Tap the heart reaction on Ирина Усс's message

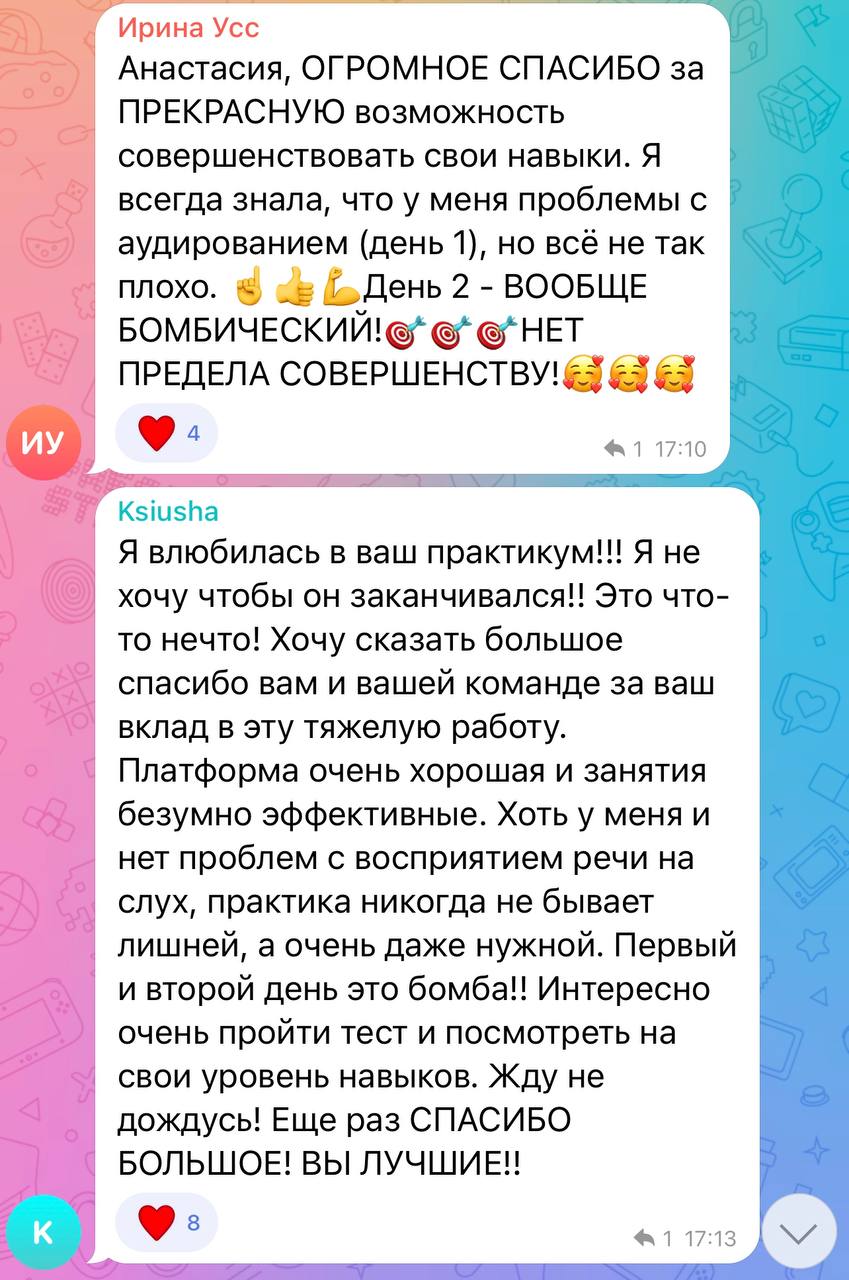(x=166, y=433)
